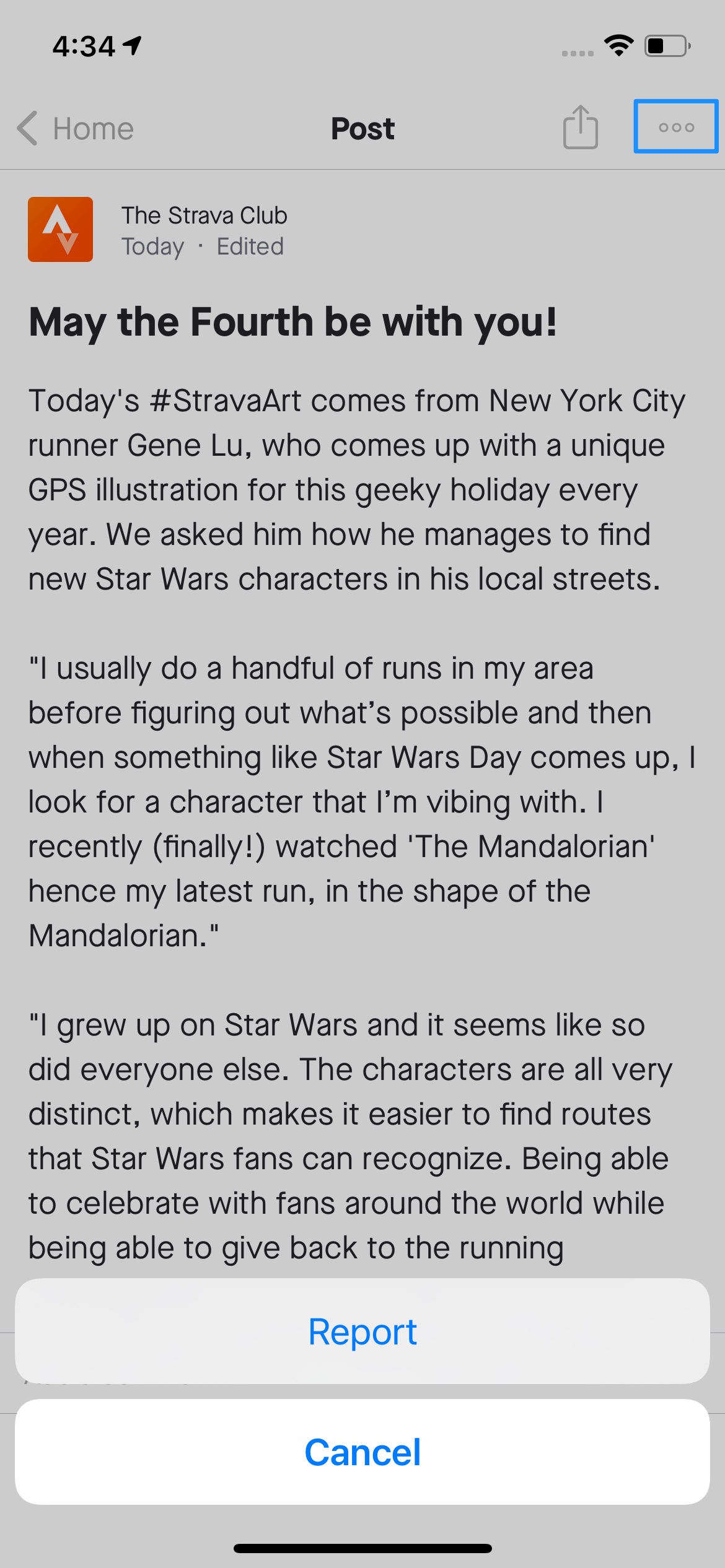725x1568 pixels.
Task: Open the three-dot overflow menu
Action: coord(676,126)
